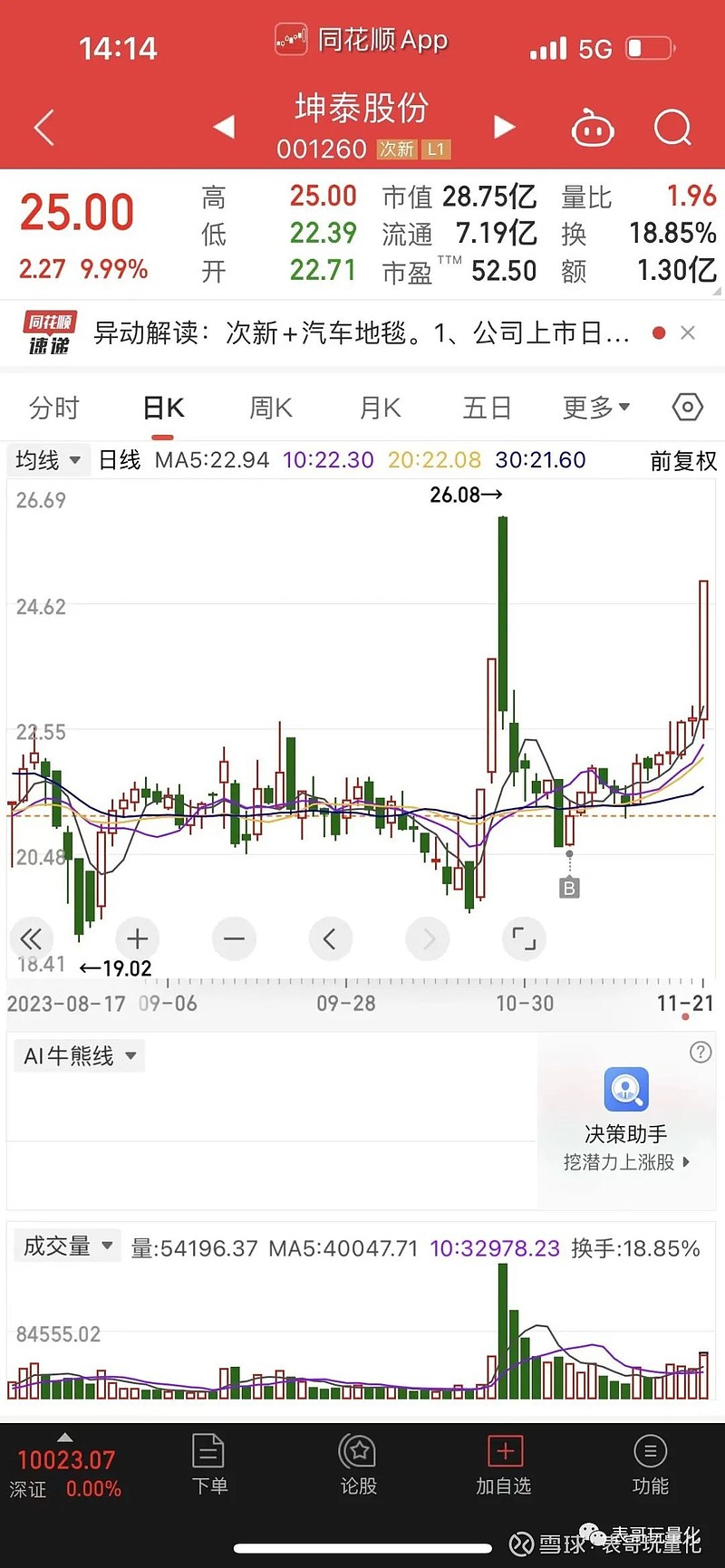Select the 月K tab
The height and width of the screenshot is (1568, 725).
[380, 408]
